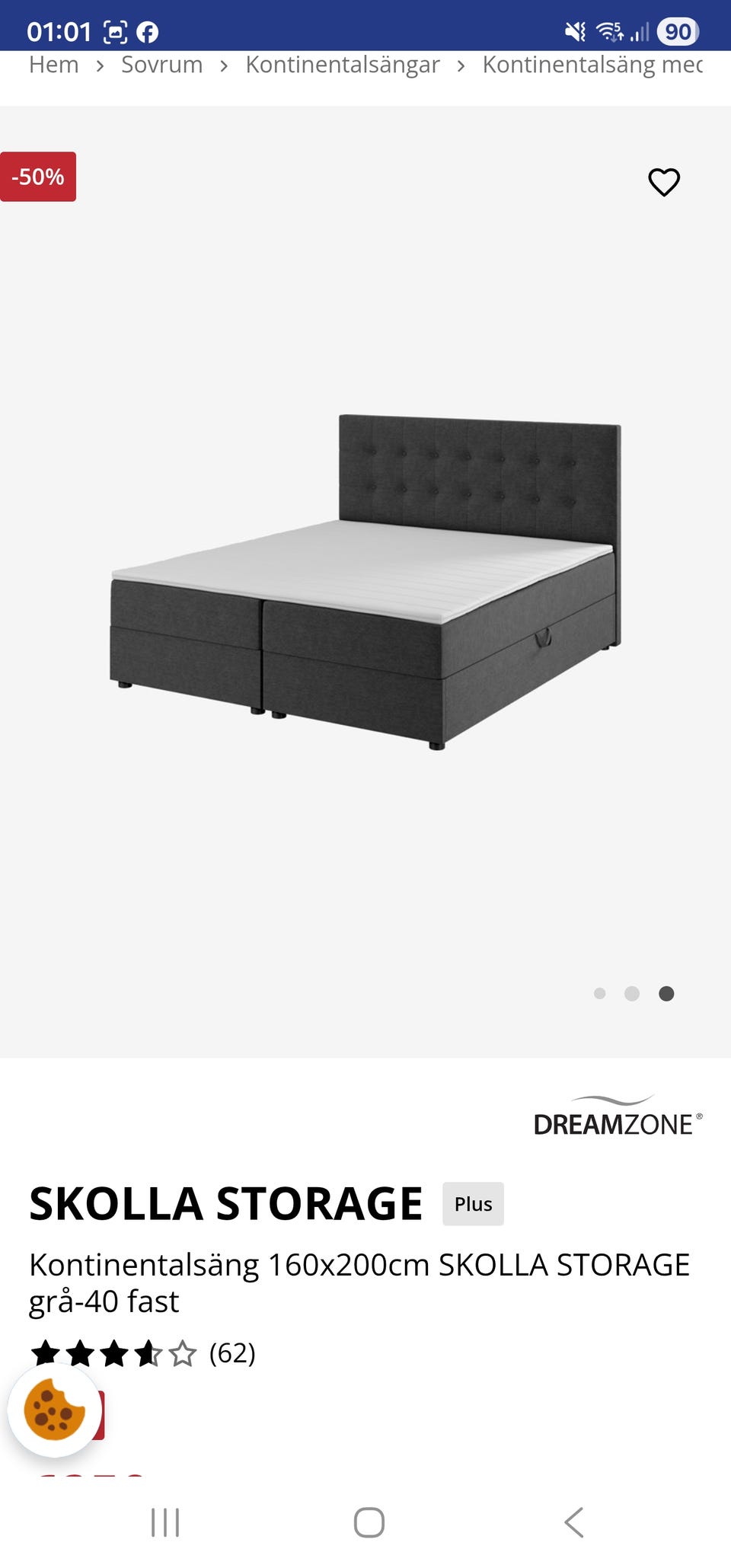This screenshot has height=1568, width=731.
Task: Go to the Hem breadcrumb
Action: click(53, 65)
